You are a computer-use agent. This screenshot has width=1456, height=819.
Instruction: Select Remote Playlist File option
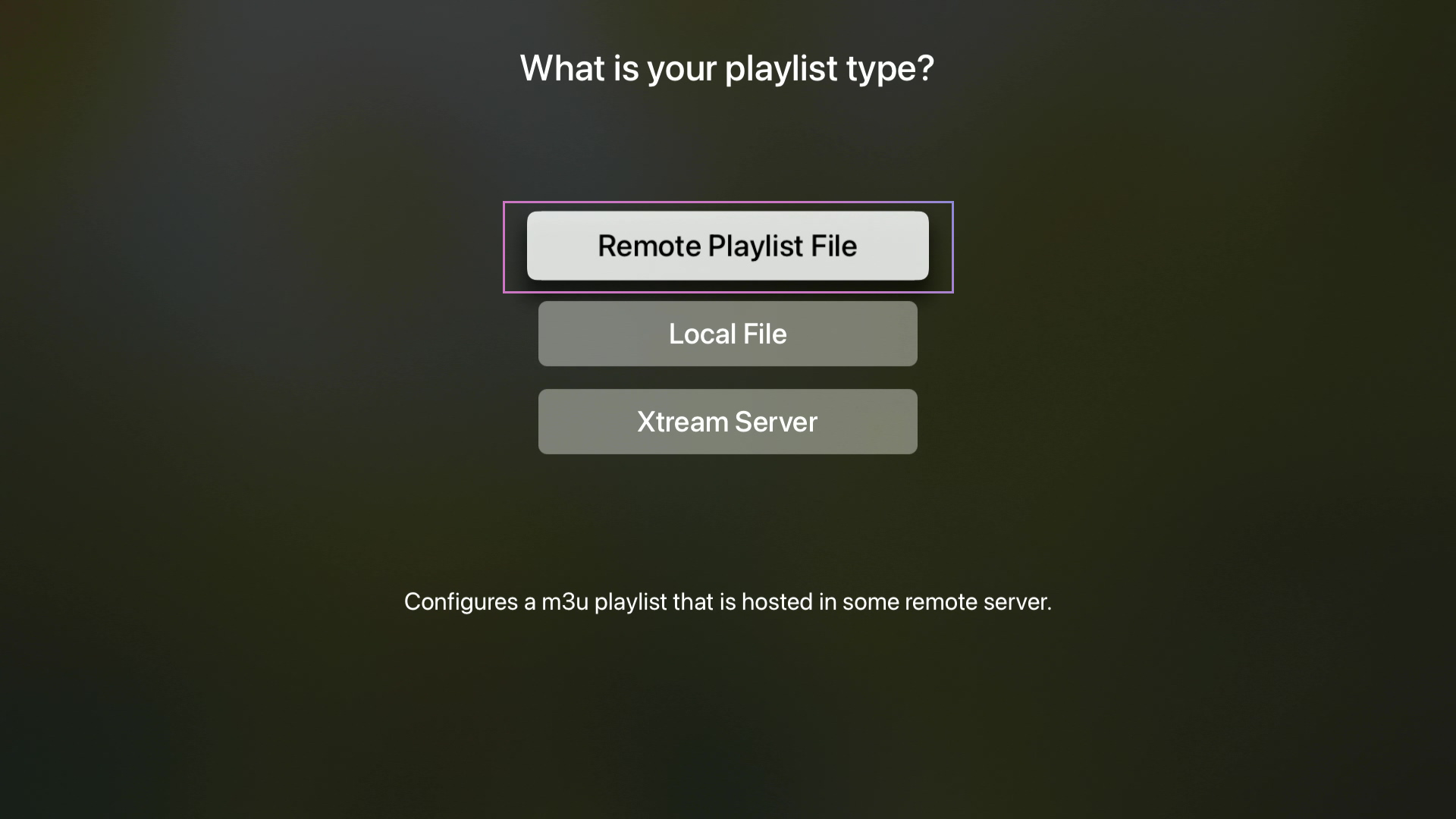(727, 246)
